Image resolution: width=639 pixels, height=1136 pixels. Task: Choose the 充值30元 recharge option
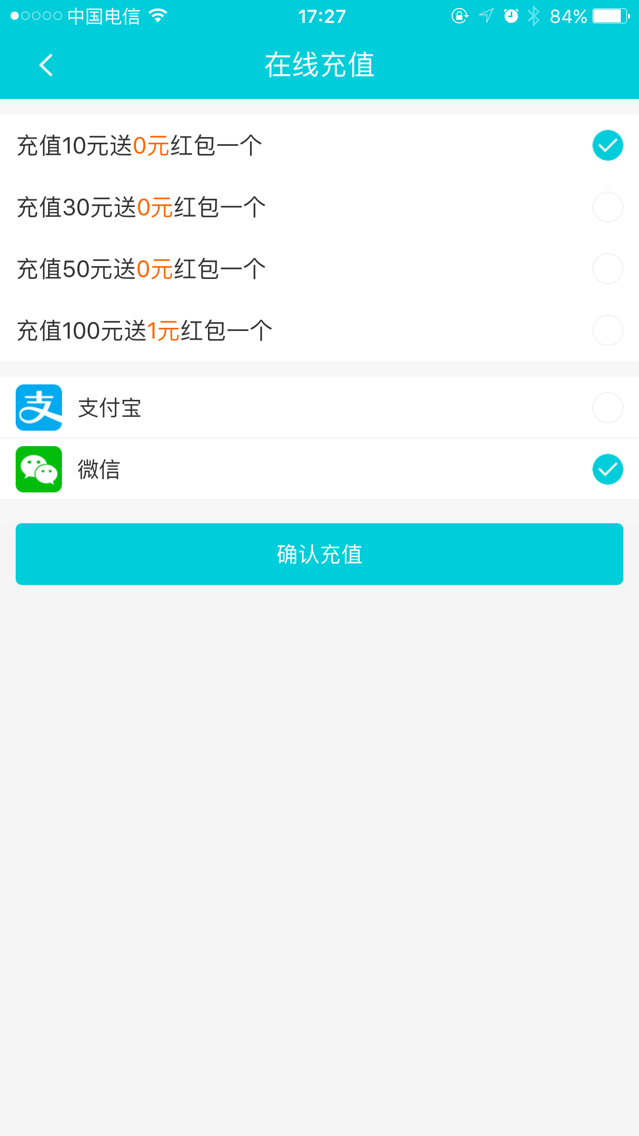[607, 207]
